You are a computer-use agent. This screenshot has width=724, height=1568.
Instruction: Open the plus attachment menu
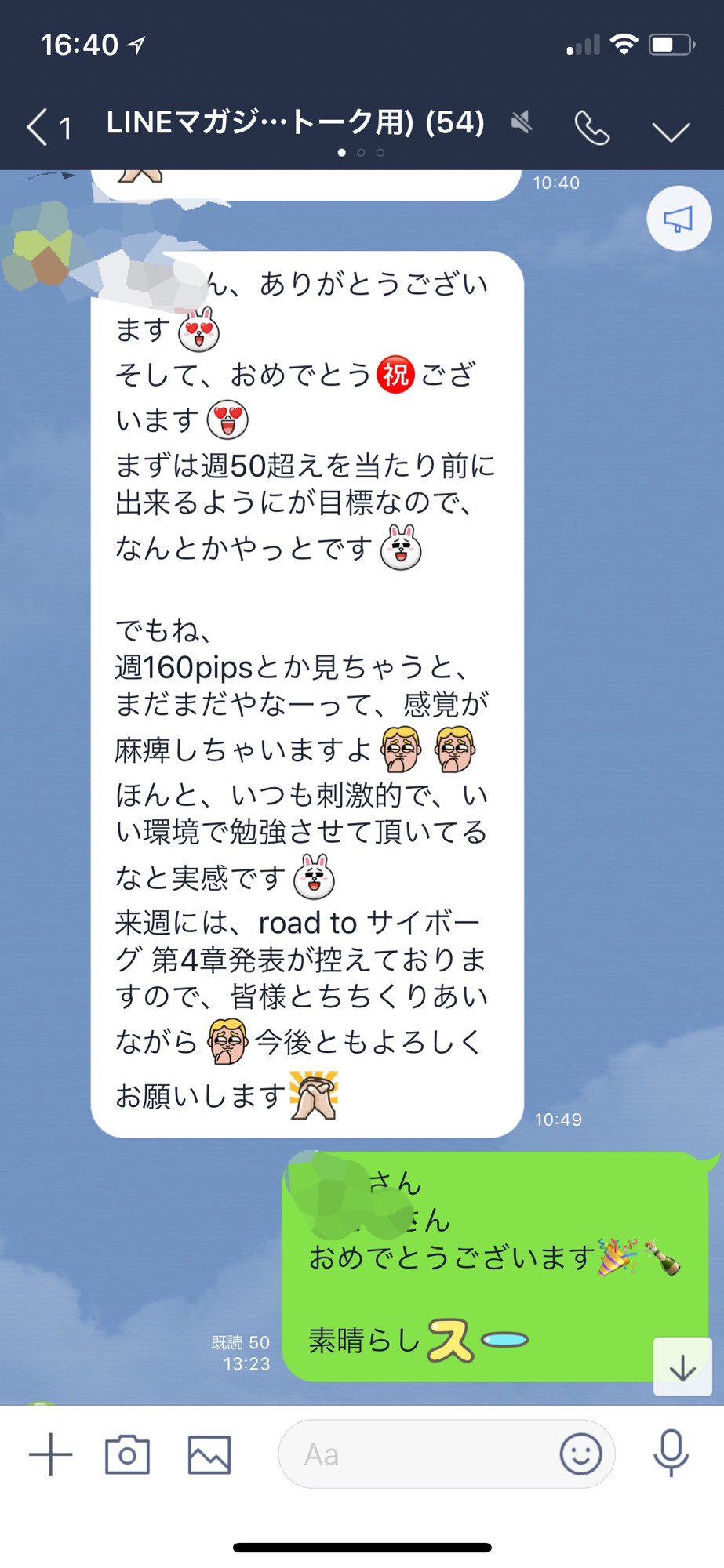[51, 1455]
